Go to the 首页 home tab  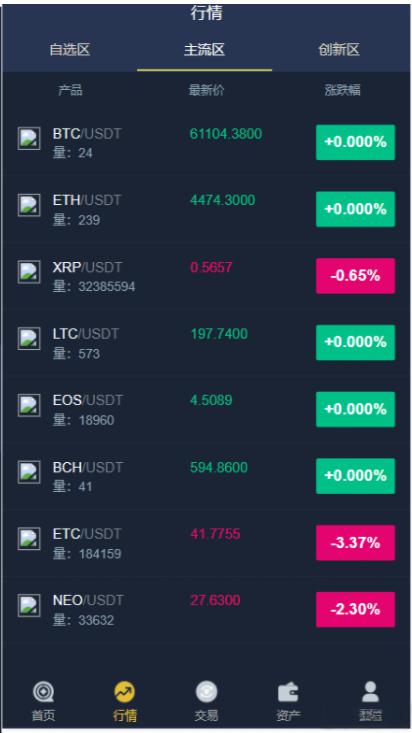(x=43, y=701)
